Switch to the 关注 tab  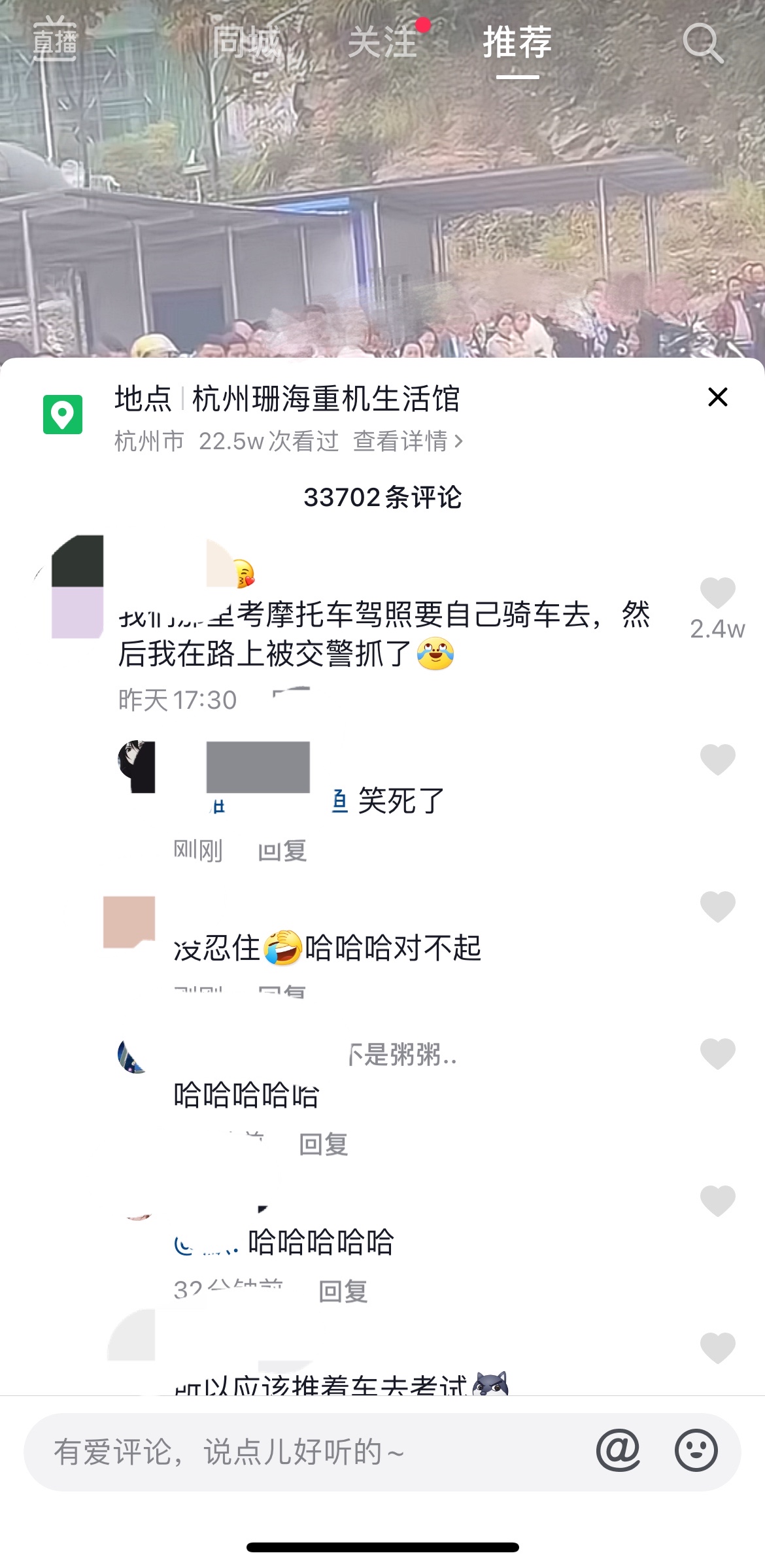(383, 43)
